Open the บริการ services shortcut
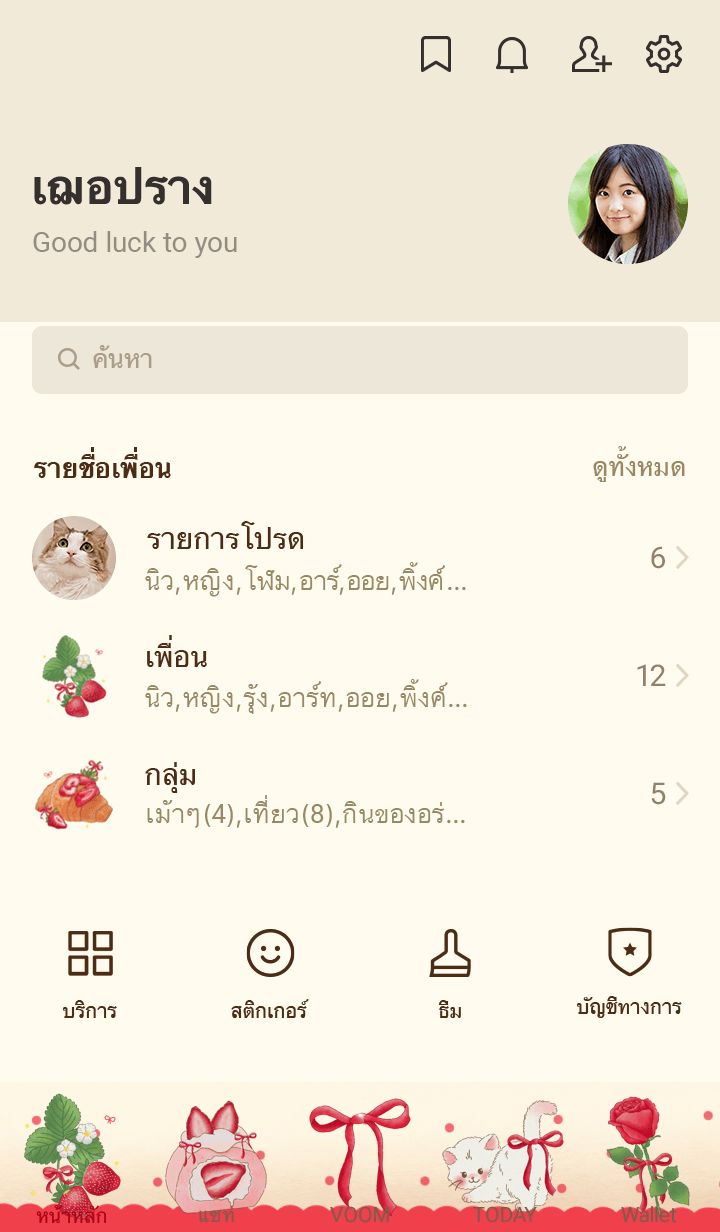This screenshot has width=720, height=1232. 90,972
